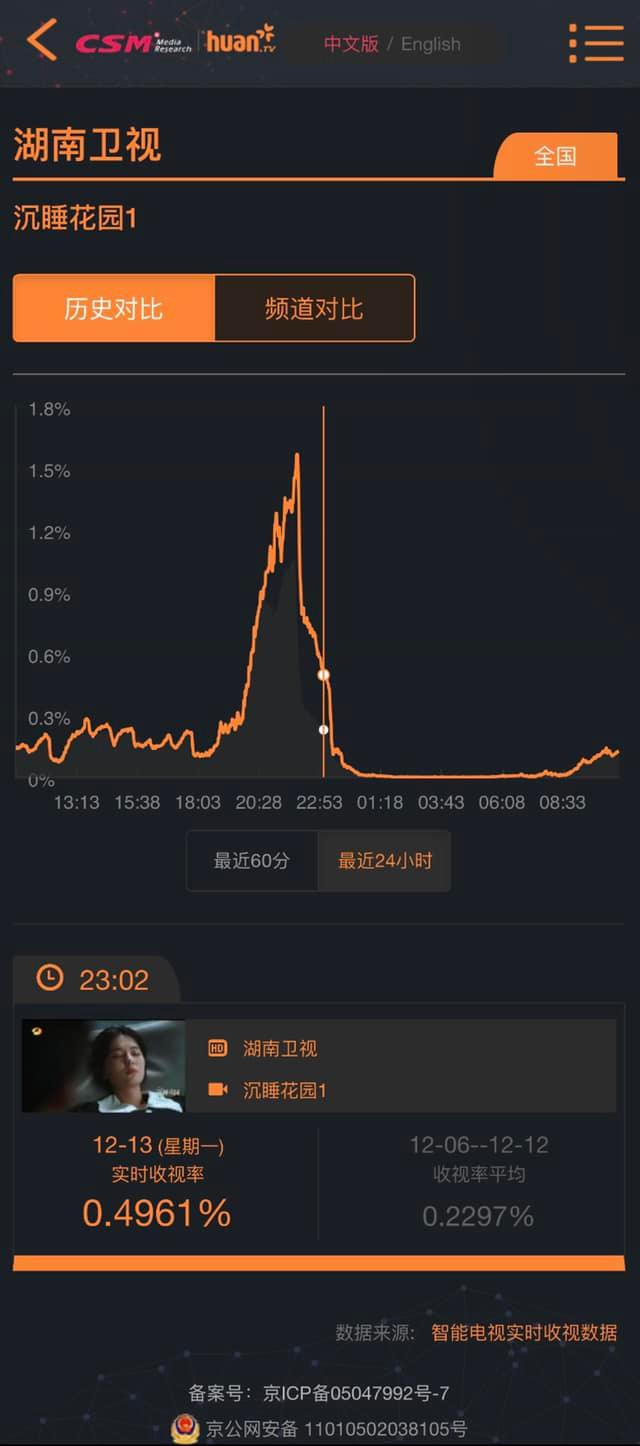Open the 沉睡花园1 program thumbnail
This screenshot has width=640, height=1446.
click(104, 1066)
